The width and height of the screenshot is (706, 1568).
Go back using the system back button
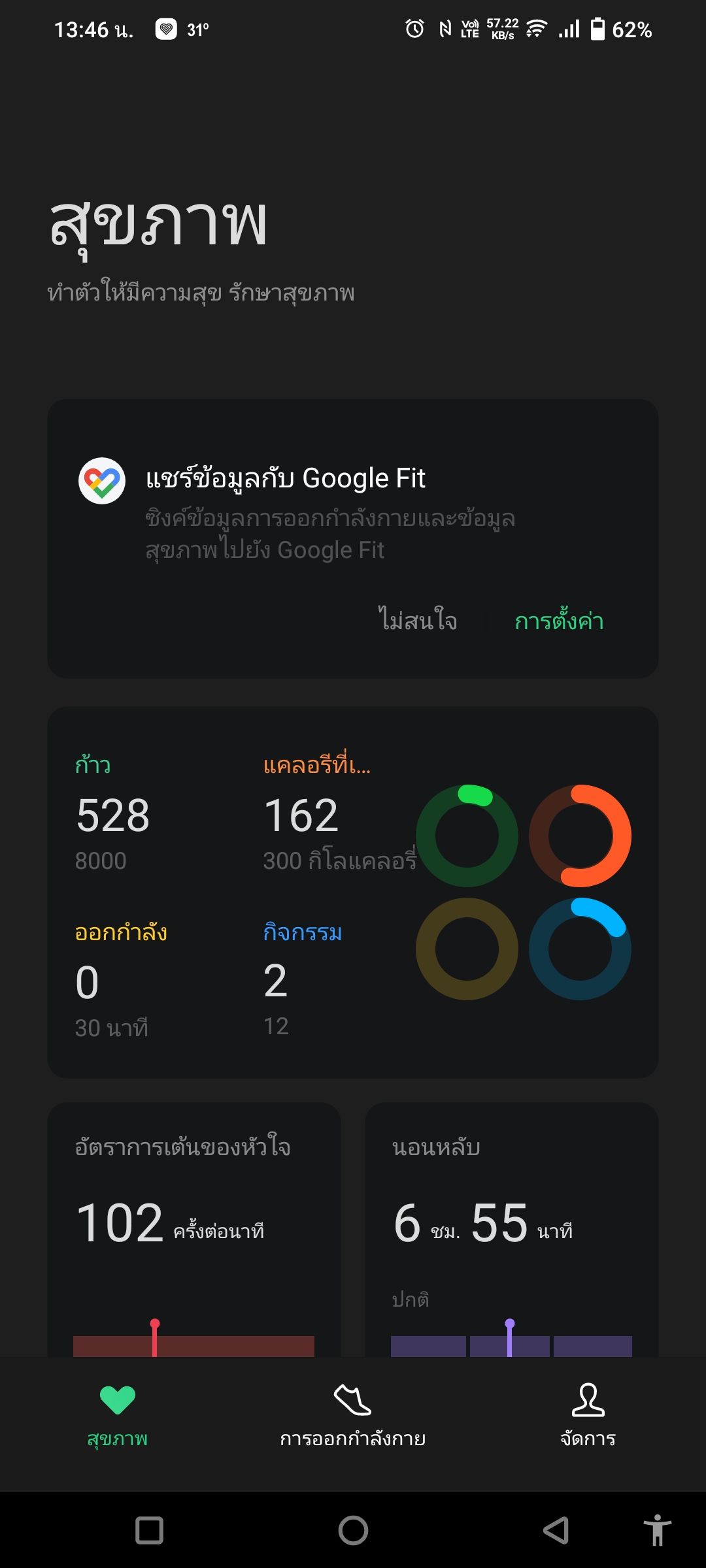(x=556, y=1530)
